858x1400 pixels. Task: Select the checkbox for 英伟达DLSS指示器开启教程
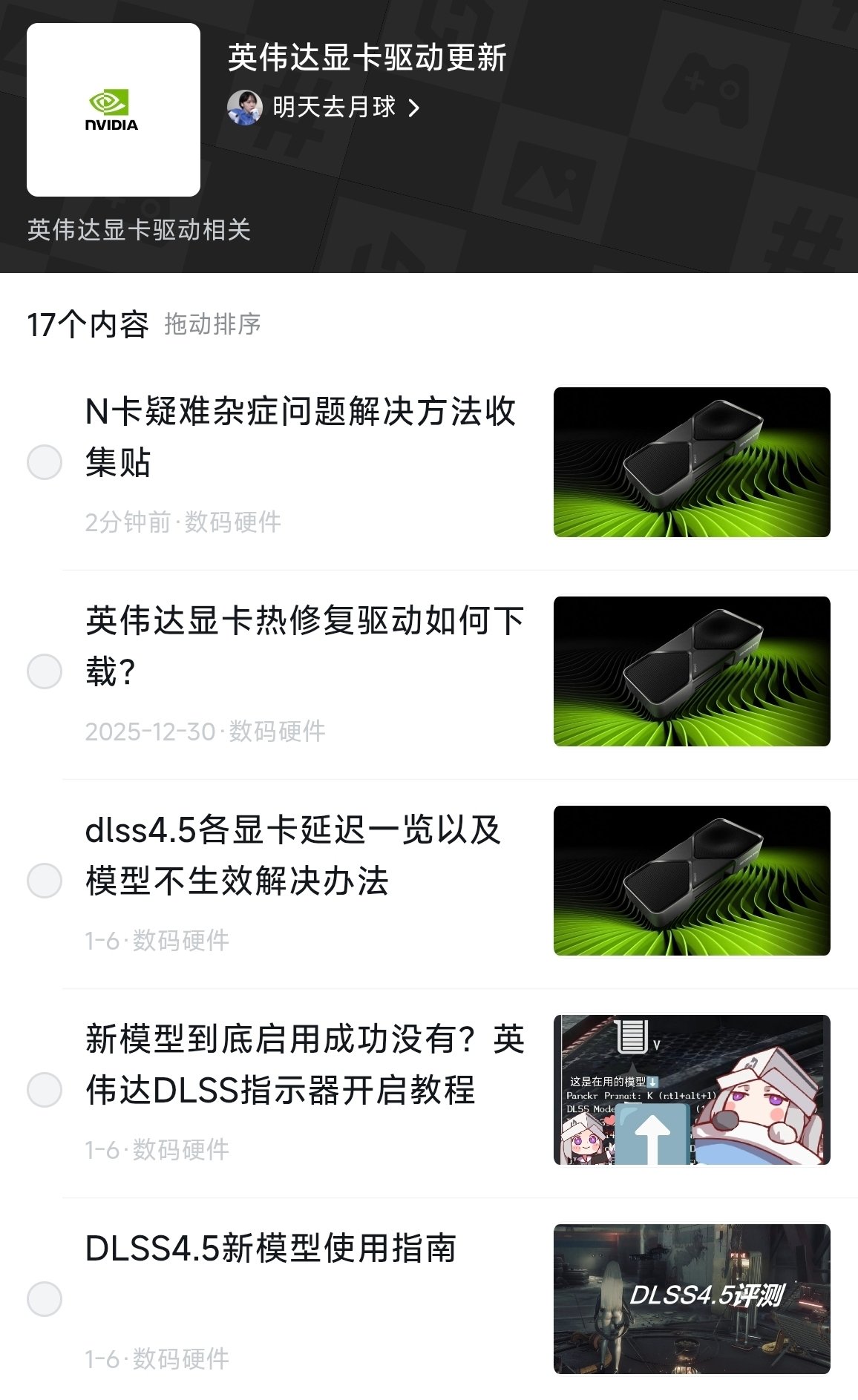tap(45, 1090)
